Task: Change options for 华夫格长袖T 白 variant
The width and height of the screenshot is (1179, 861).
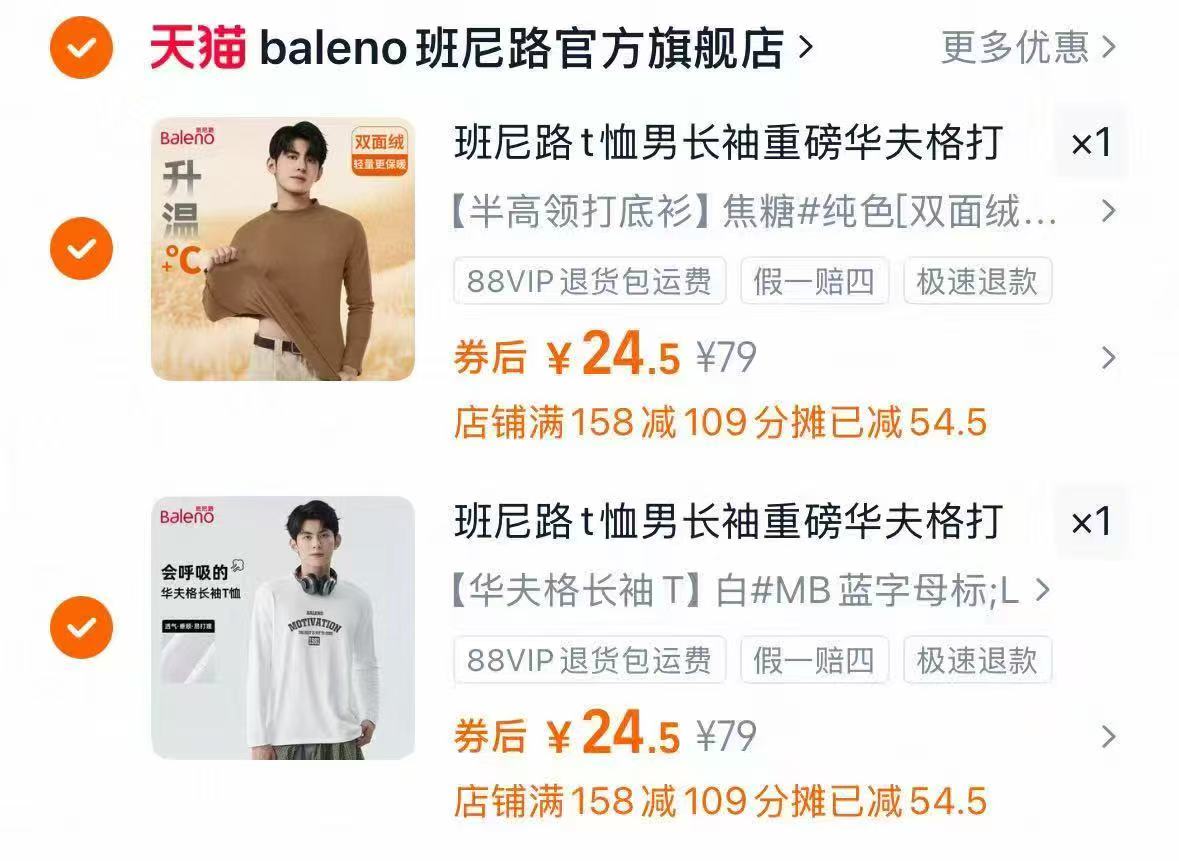Action: [750, 591]
